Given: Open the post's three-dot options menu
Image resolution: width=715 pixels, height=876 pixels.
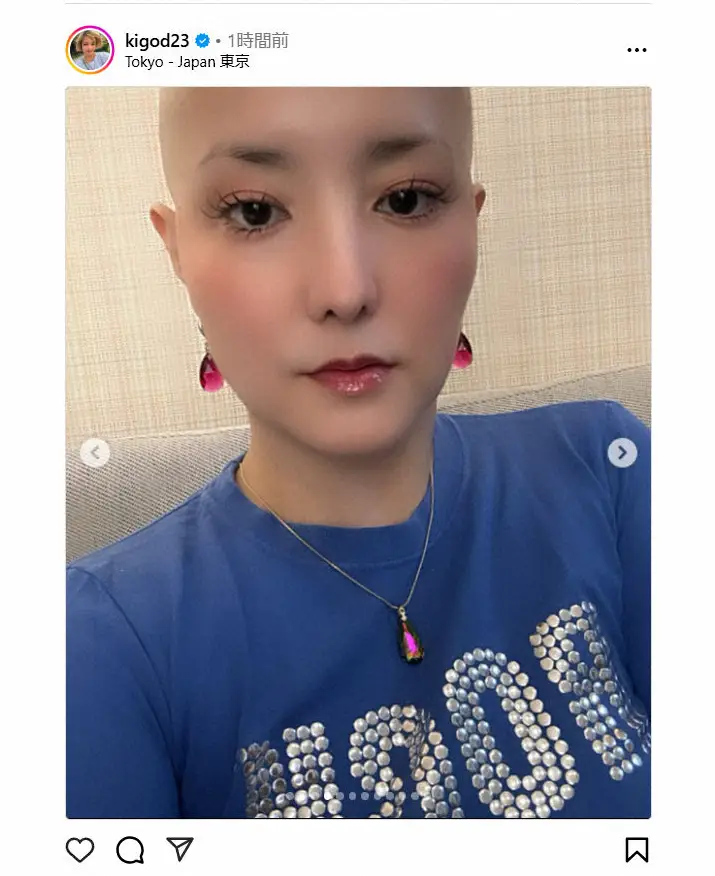Looking at the screenshot, I should coord(637,50).
